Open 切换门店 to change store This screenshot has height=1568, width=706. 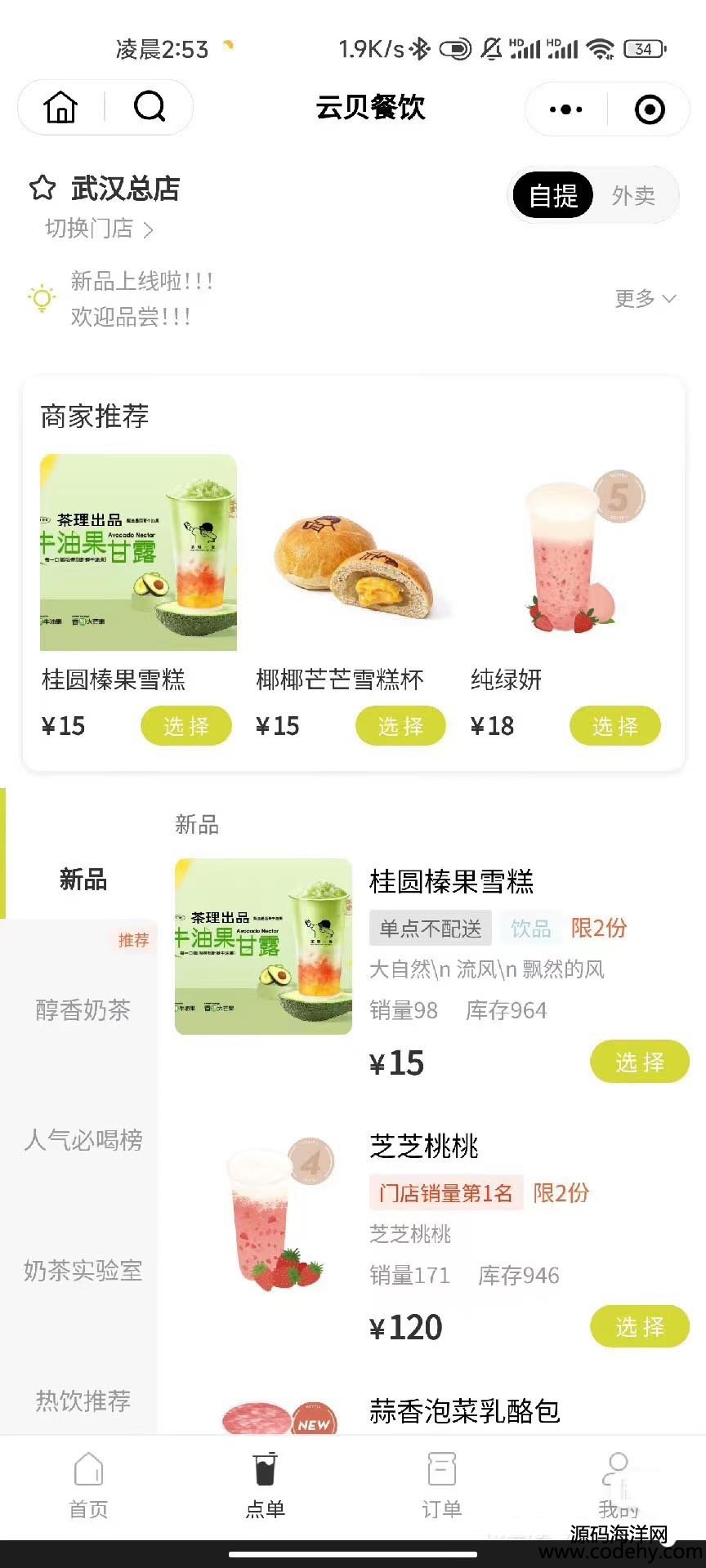pyautogui.click(x=98, y=229)
